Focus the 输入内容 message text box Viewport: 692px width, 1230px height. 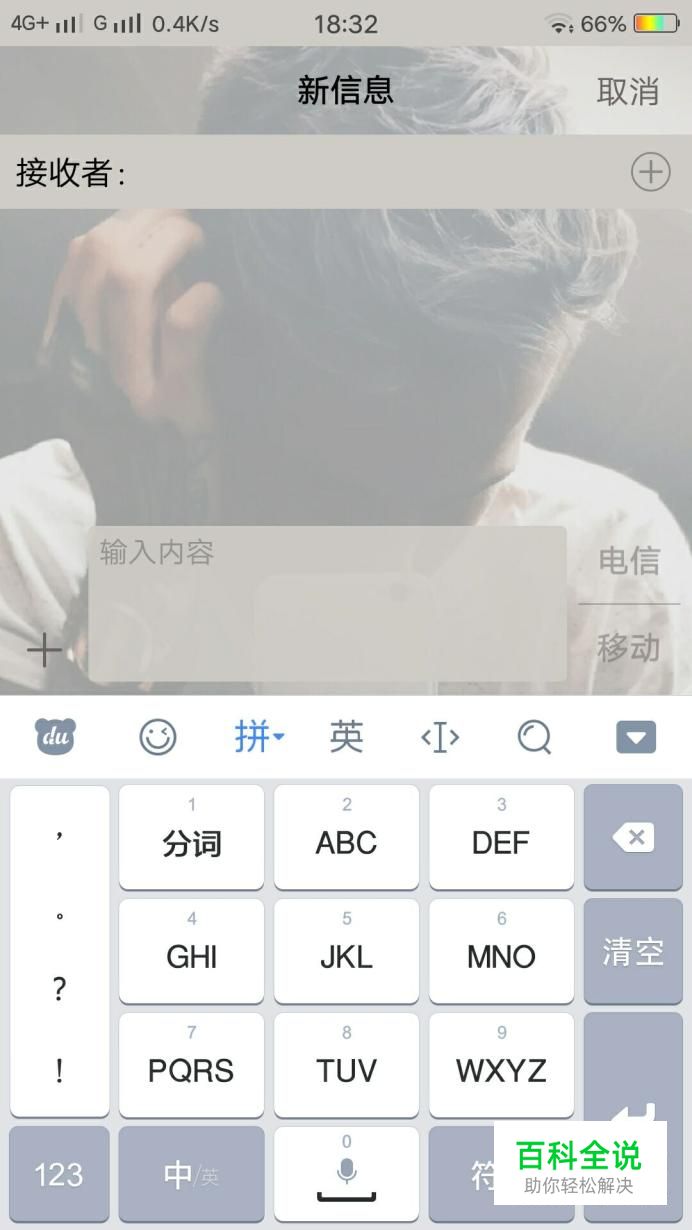(327, 604)
